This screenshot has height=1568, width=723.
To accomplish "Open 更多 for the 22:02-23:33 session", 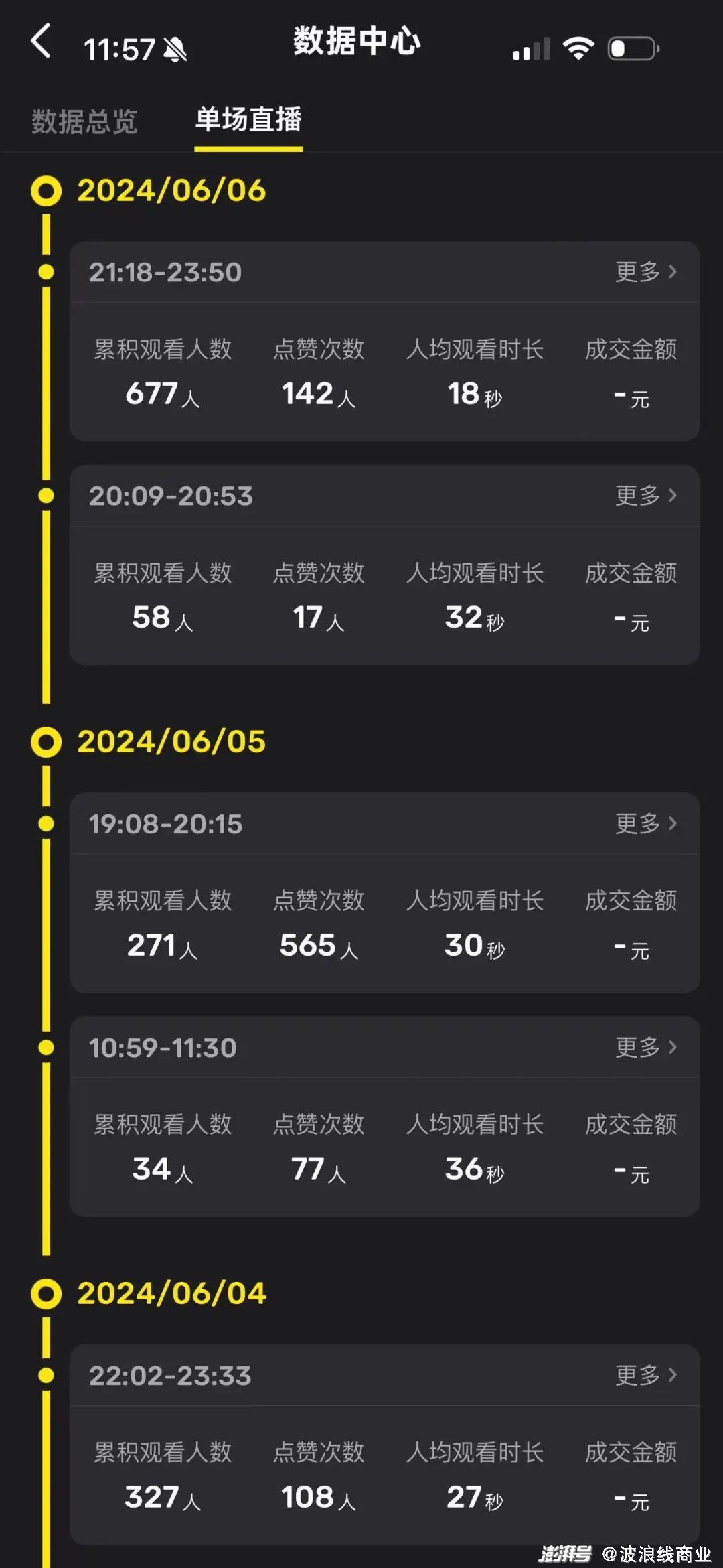I will pyautogui.click(x=646, y=1375).
